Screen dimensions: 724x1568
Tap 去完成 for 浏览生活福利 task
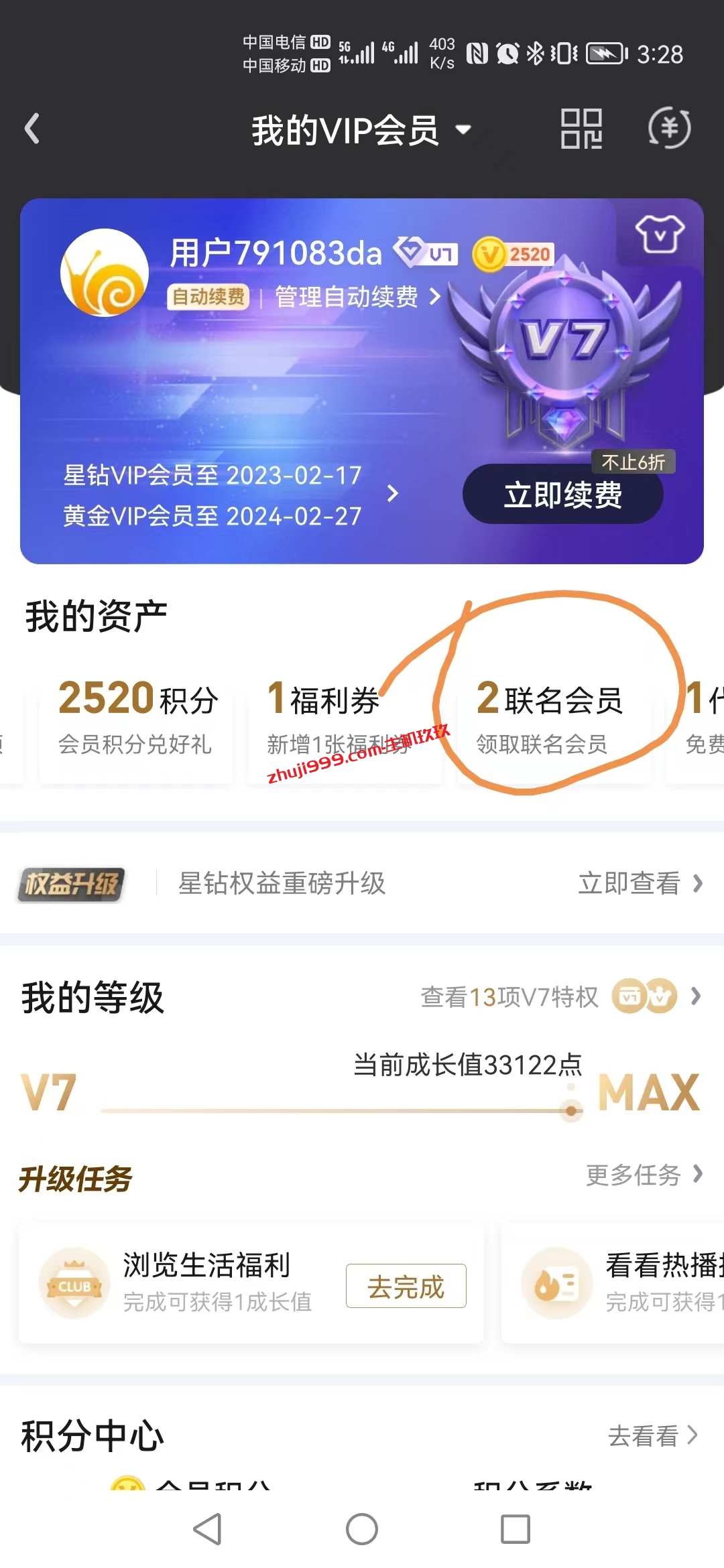pos(406,1286)
